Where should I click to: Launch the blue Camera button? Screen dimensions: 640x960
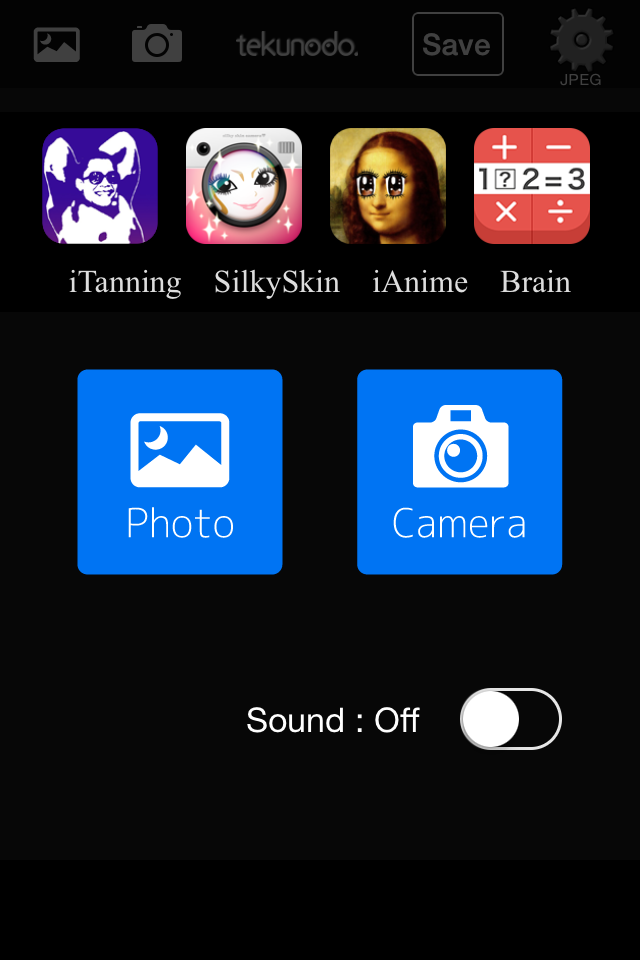pos(460,472)
